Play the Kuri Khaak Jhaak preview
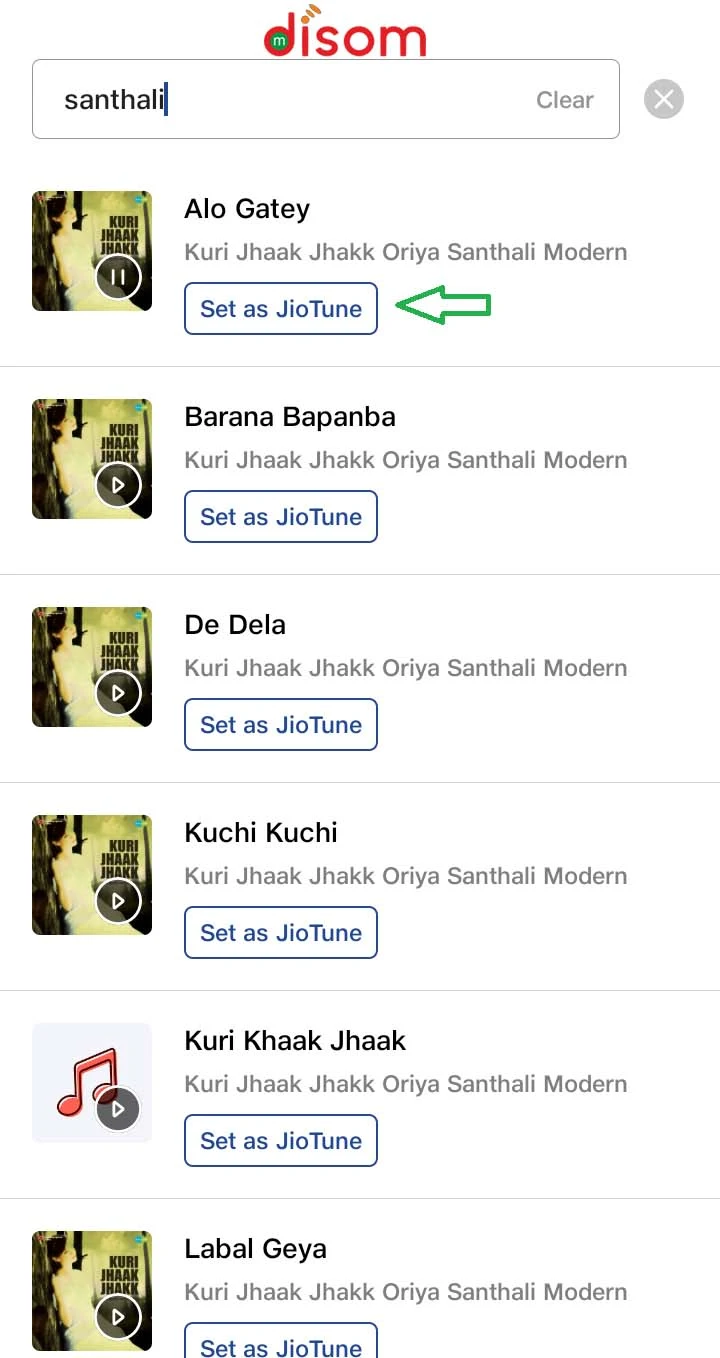 [x=118, y=1109]
